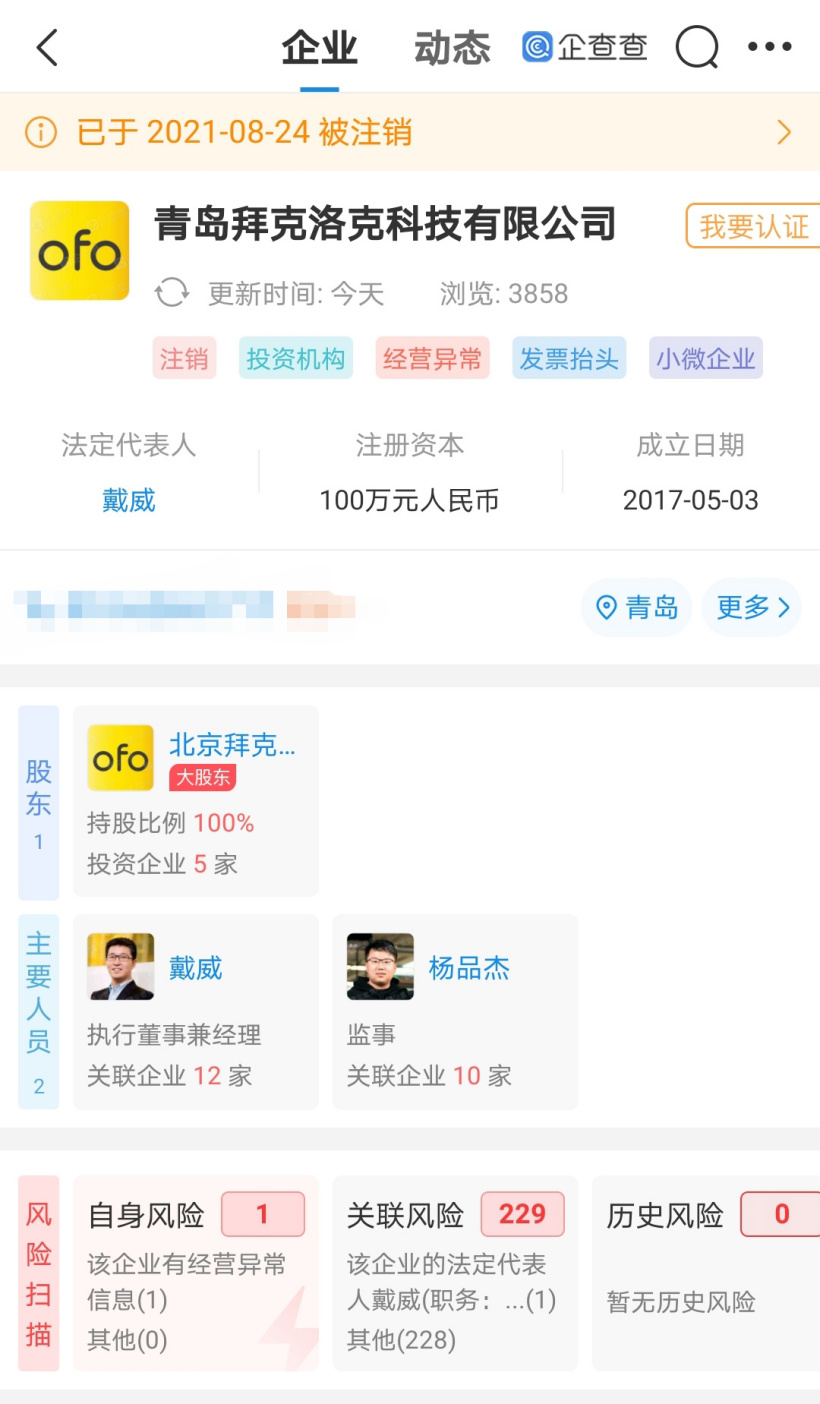Switch to the 动态 tab

[452, 47]
